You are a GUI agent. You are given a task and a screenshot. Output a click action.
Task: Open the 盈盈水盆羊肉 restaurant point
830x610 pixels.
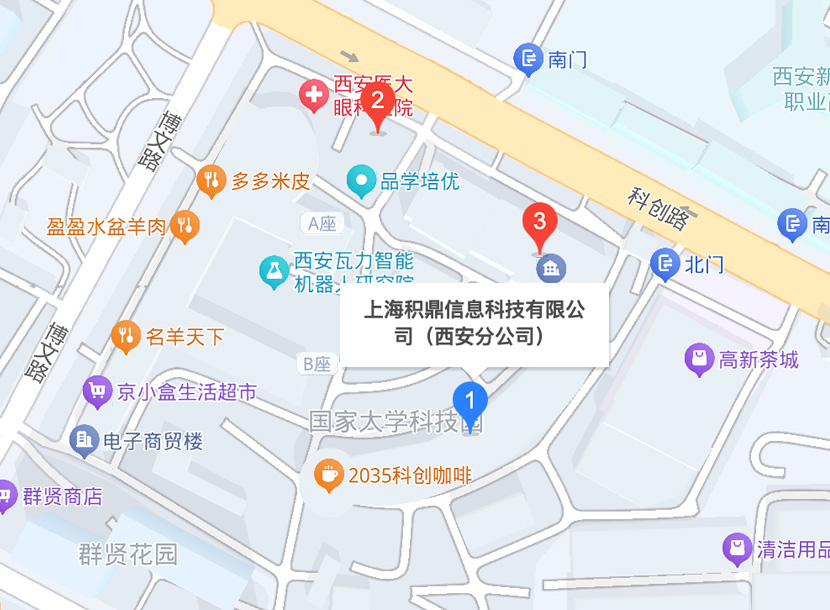tap(185, 226)
